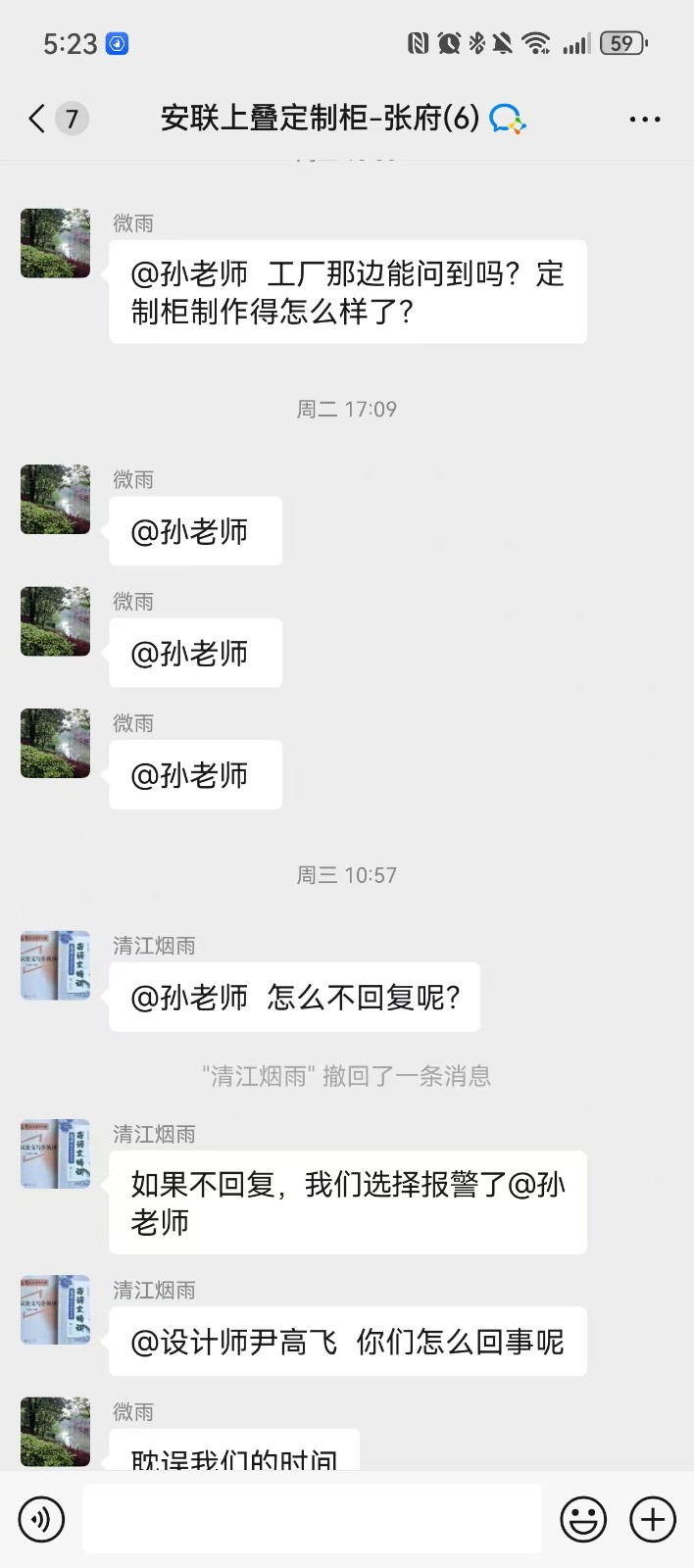
Task: Focus the message text field
Action: 312,1519
